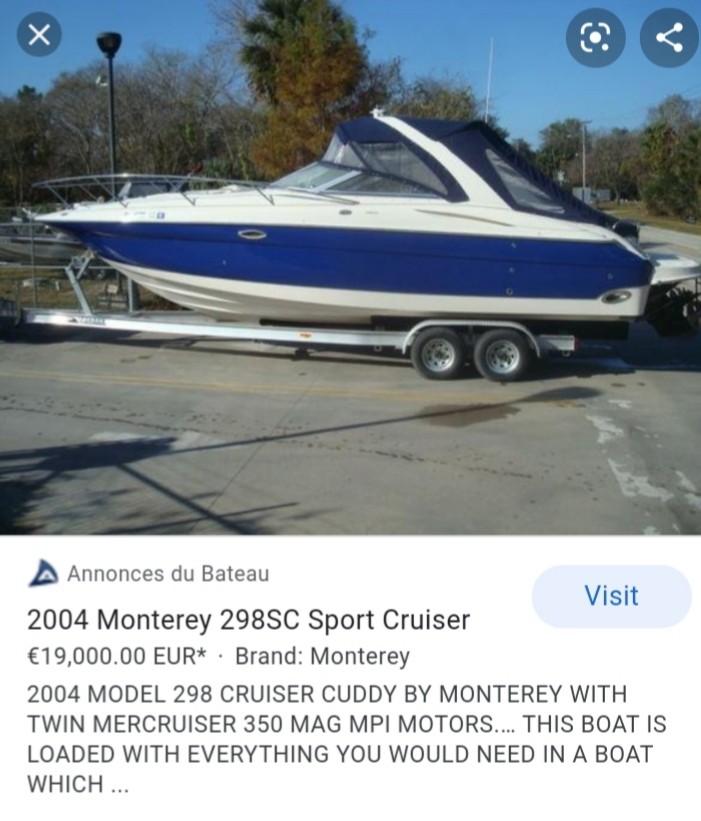Visit the Annonces du Bateau page

point(610,596)
